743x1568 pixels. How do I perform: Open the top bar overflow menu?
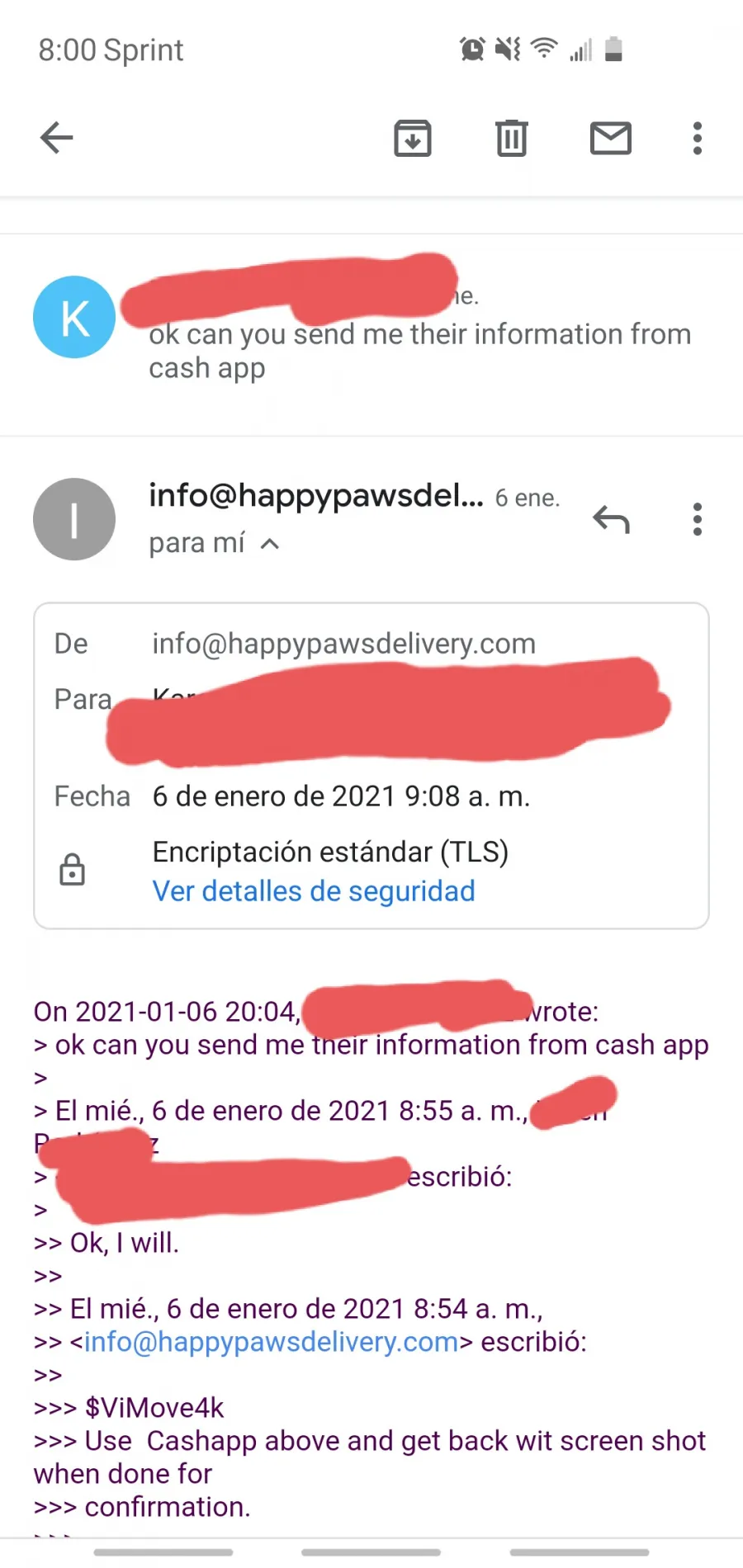pyautogui.click(x=698, y=138)
